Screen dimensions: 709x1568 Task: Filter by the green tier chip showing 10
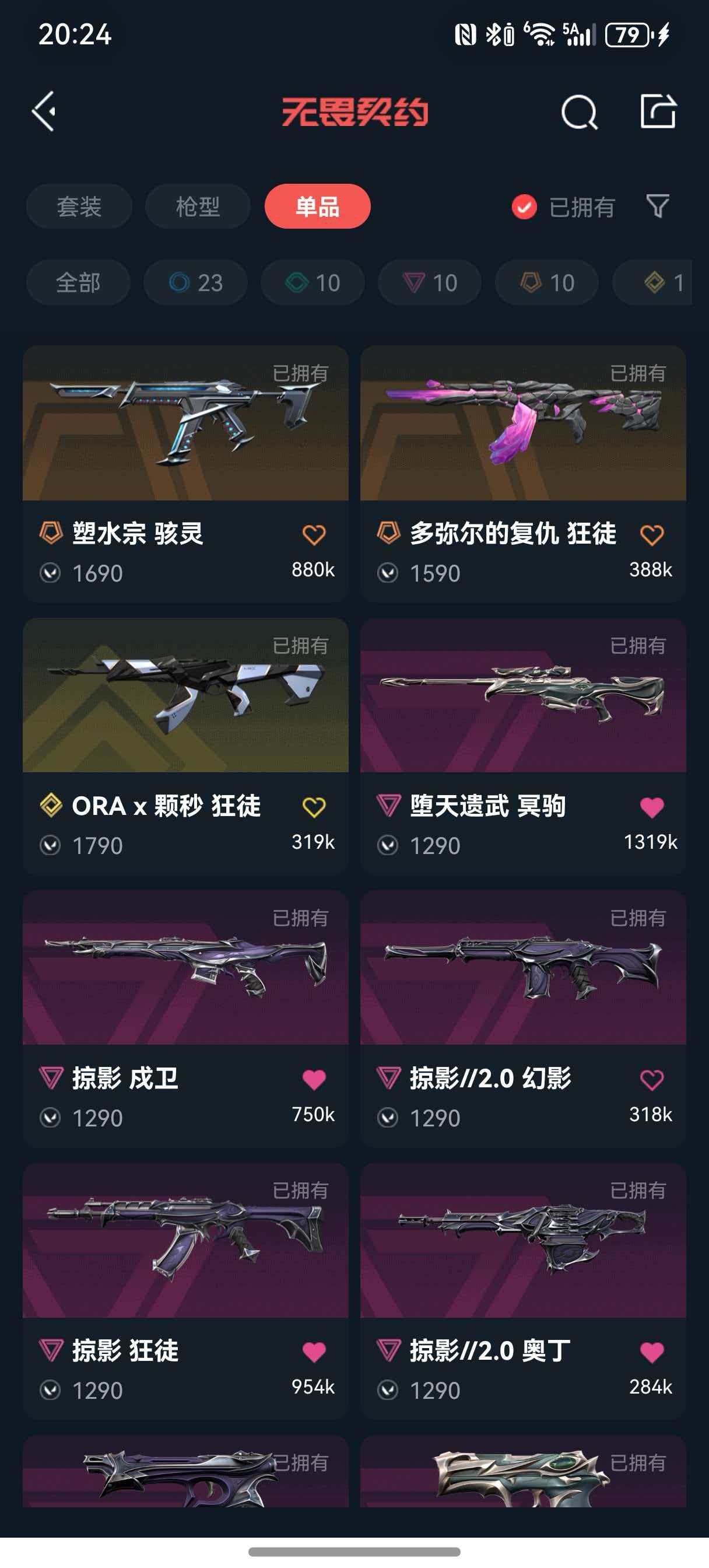[x=313, y=282]
